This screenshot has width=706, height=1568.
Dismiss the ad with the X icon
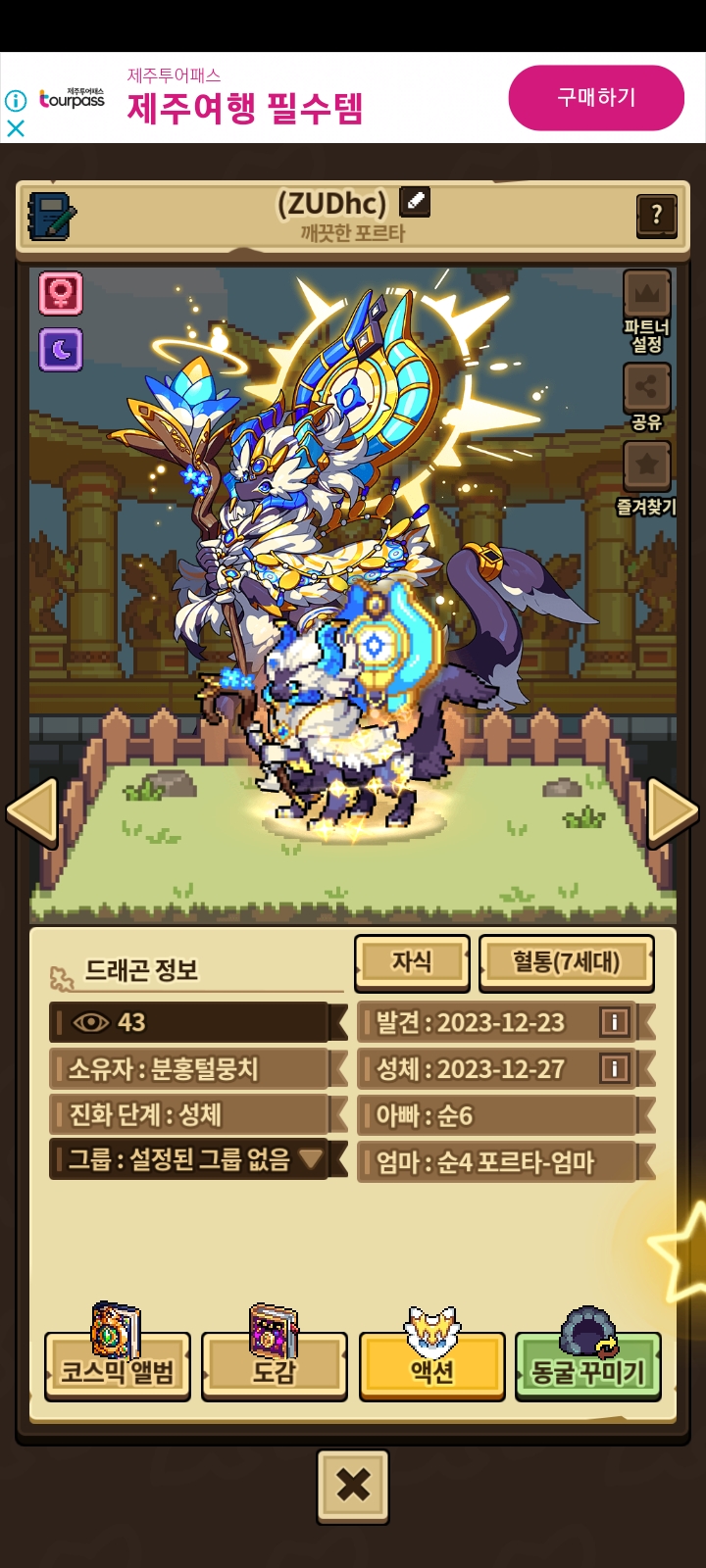click(x=16, y=127)
